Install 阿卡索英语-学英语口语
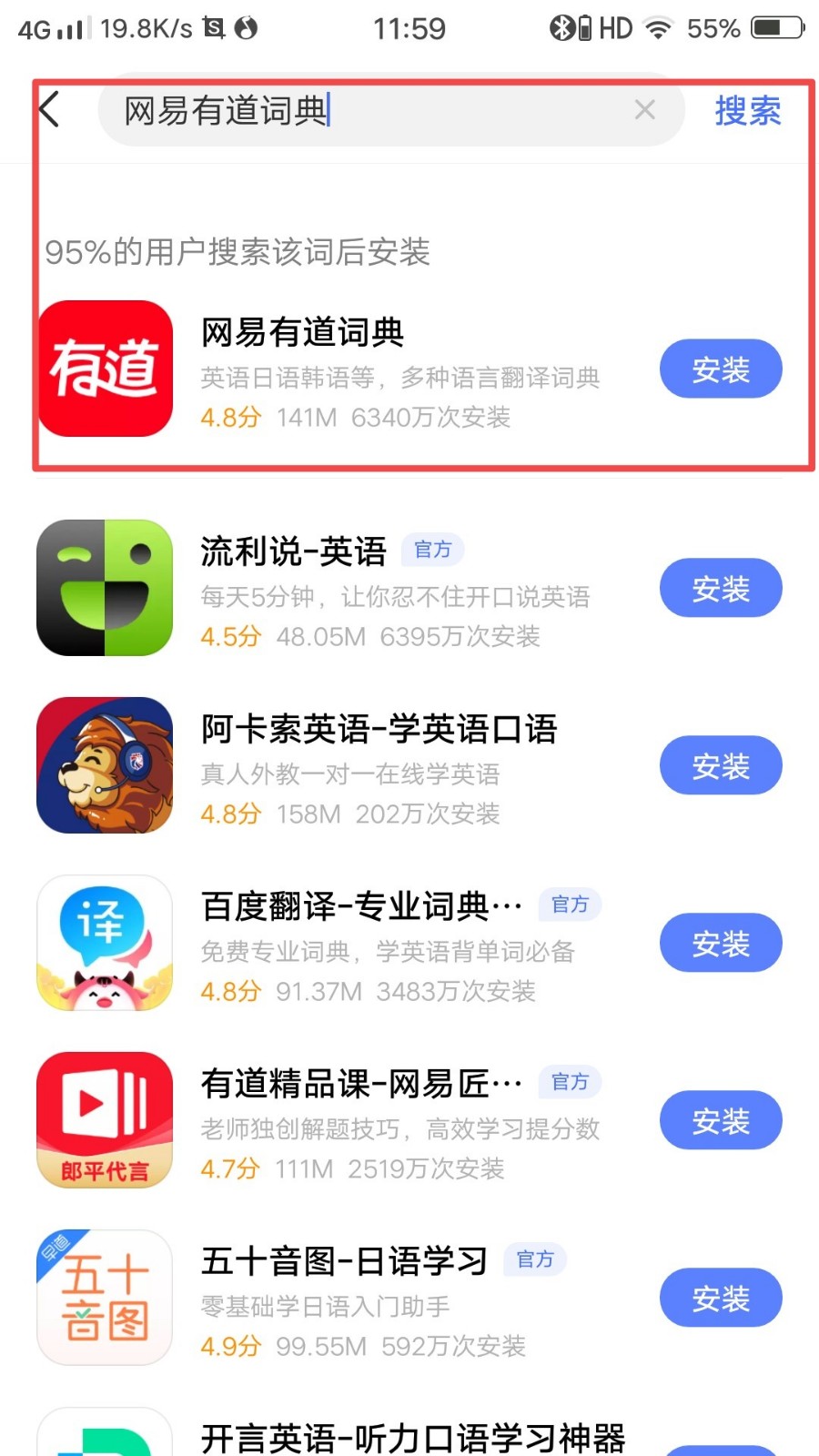The width and height of the screenshot is (819, 1456). (721, 765)
